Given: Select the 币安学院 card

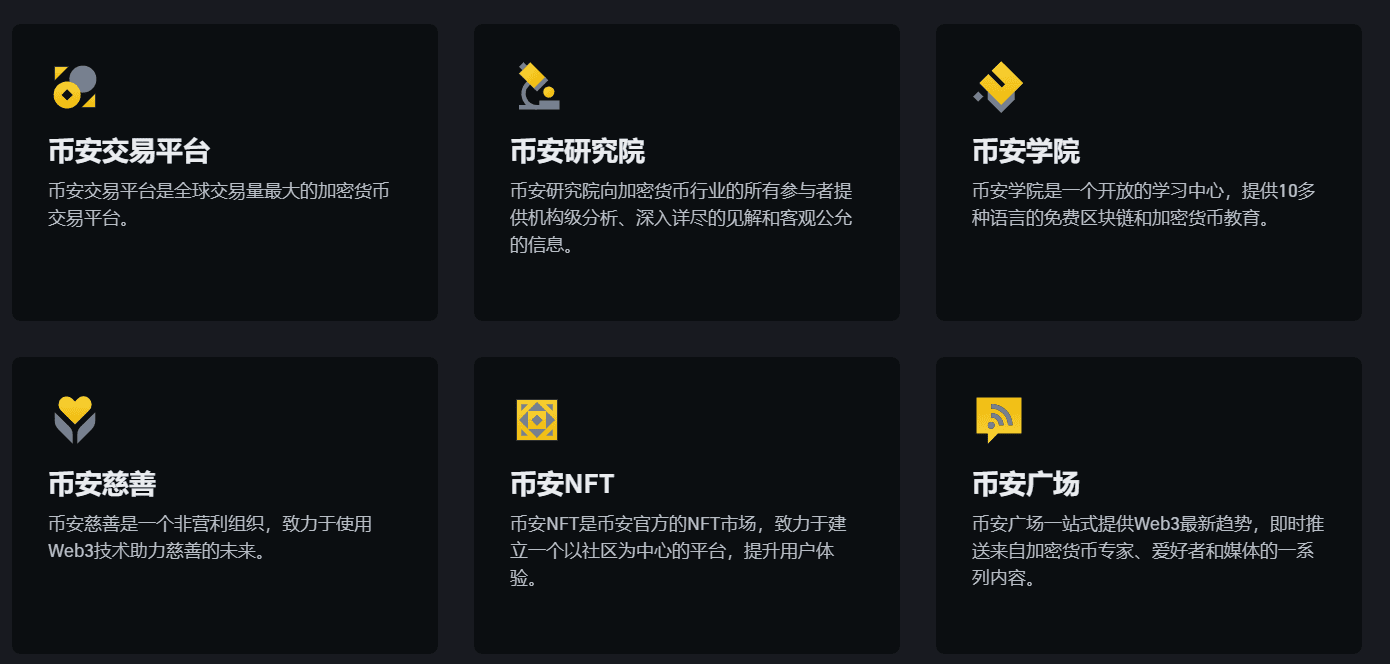Looking at the screenshot, I should [1148, 172].
